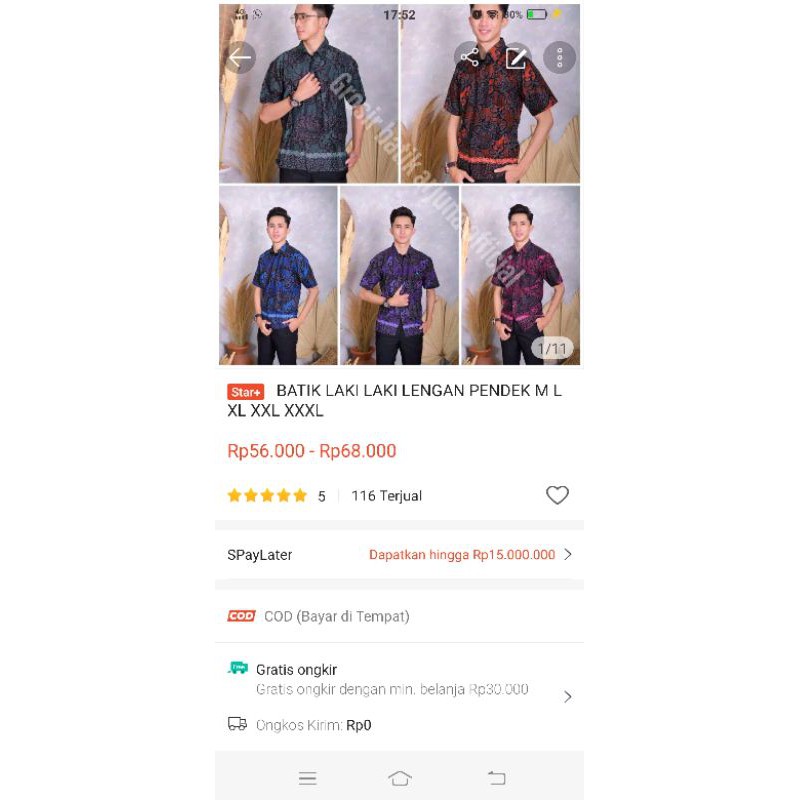Go back using the top-left arrow

(240, 58)
